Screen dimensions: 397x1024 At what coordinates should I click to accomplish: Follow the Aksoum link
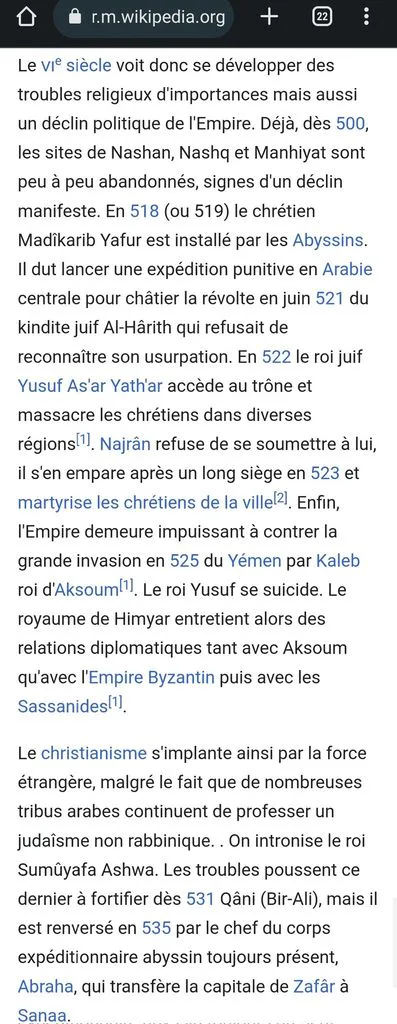point(86,590)
